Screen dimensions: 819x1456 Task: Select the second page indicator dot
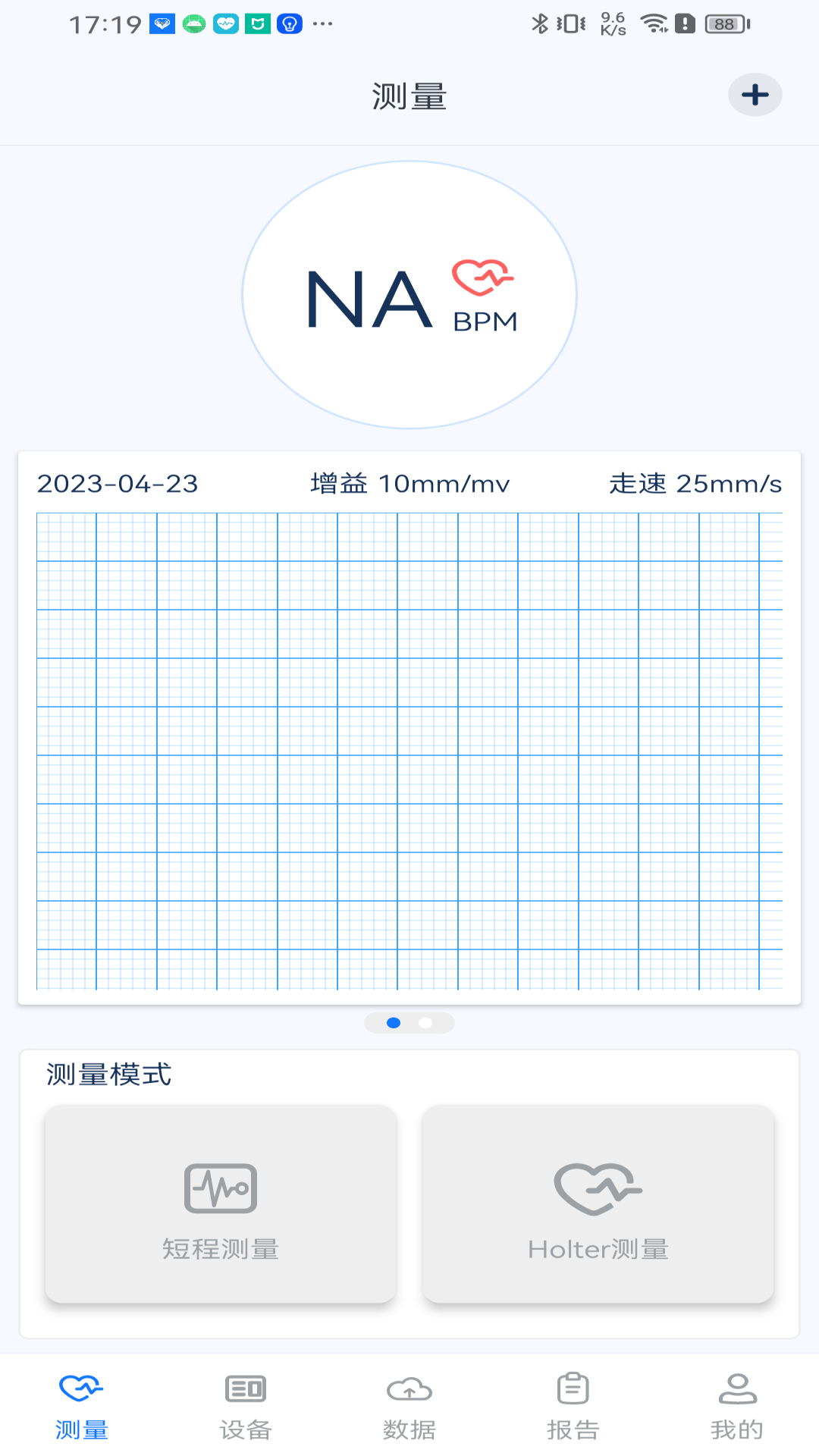coord(425,1022)
